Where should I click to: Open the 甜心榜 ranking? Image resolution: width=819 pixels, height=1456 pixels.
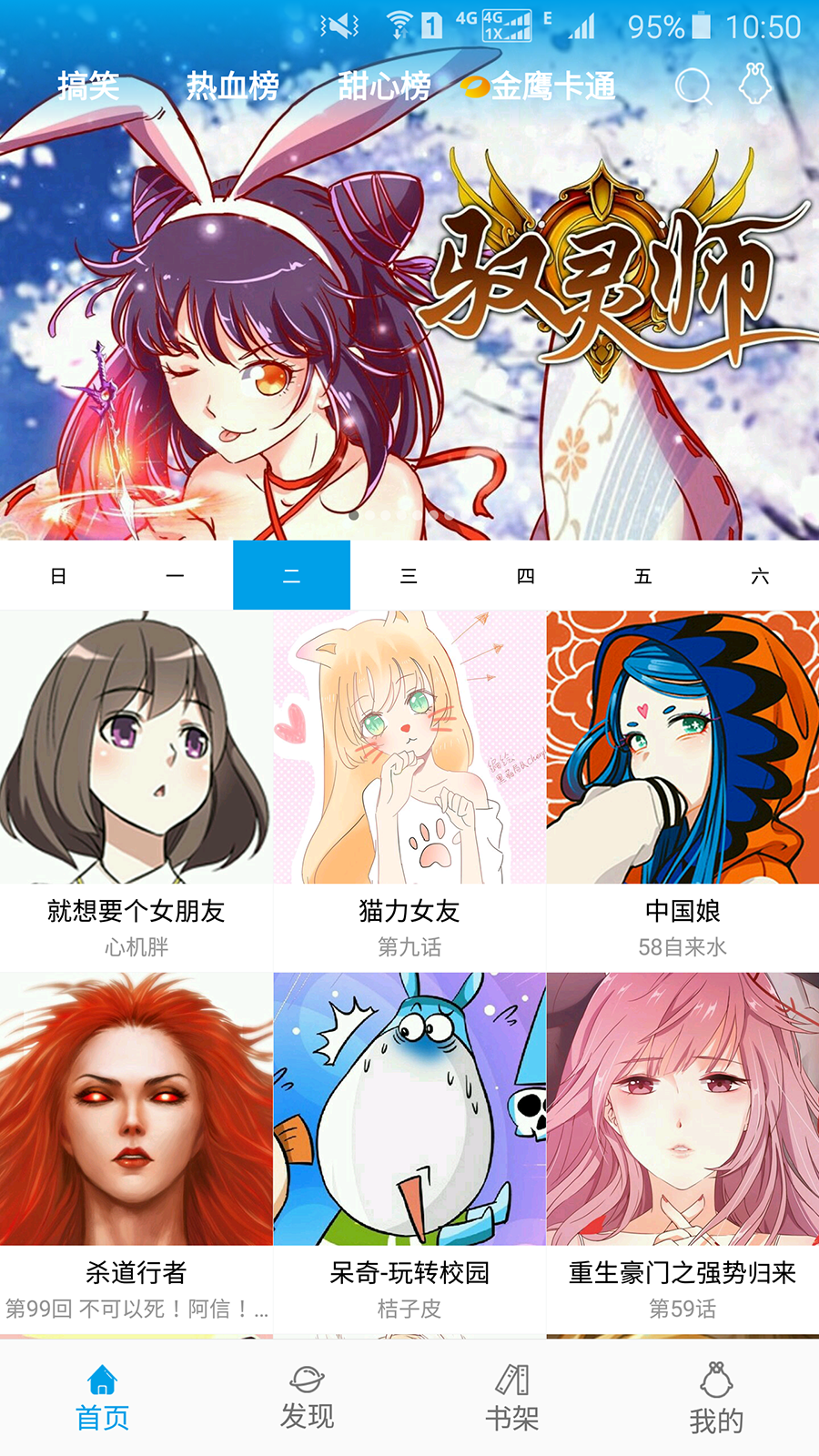coord(384,86)
